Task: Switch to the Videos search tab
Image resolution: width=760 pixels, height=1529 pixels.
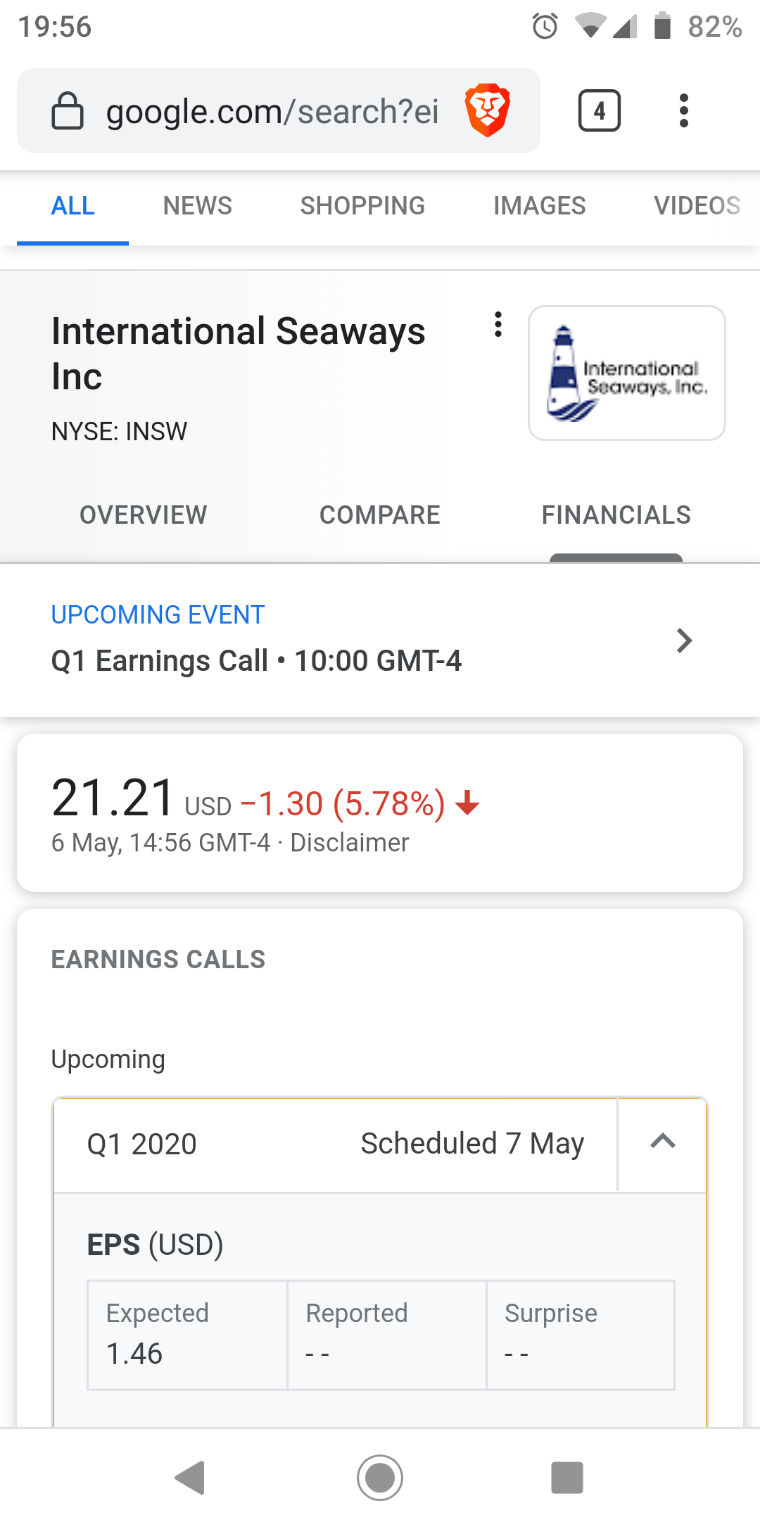Action: pyautogui.click(x=696, y=206)
